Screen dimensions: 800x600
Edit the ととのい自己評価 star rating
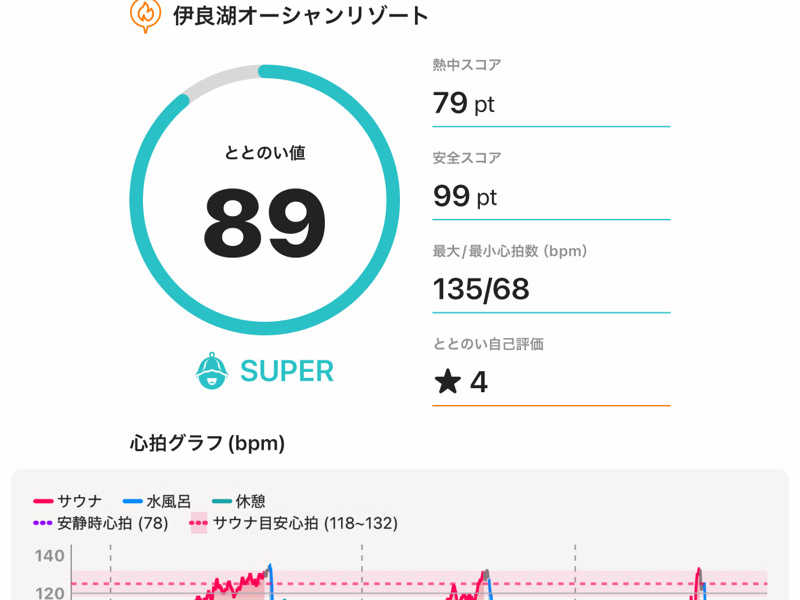[551, 382]
